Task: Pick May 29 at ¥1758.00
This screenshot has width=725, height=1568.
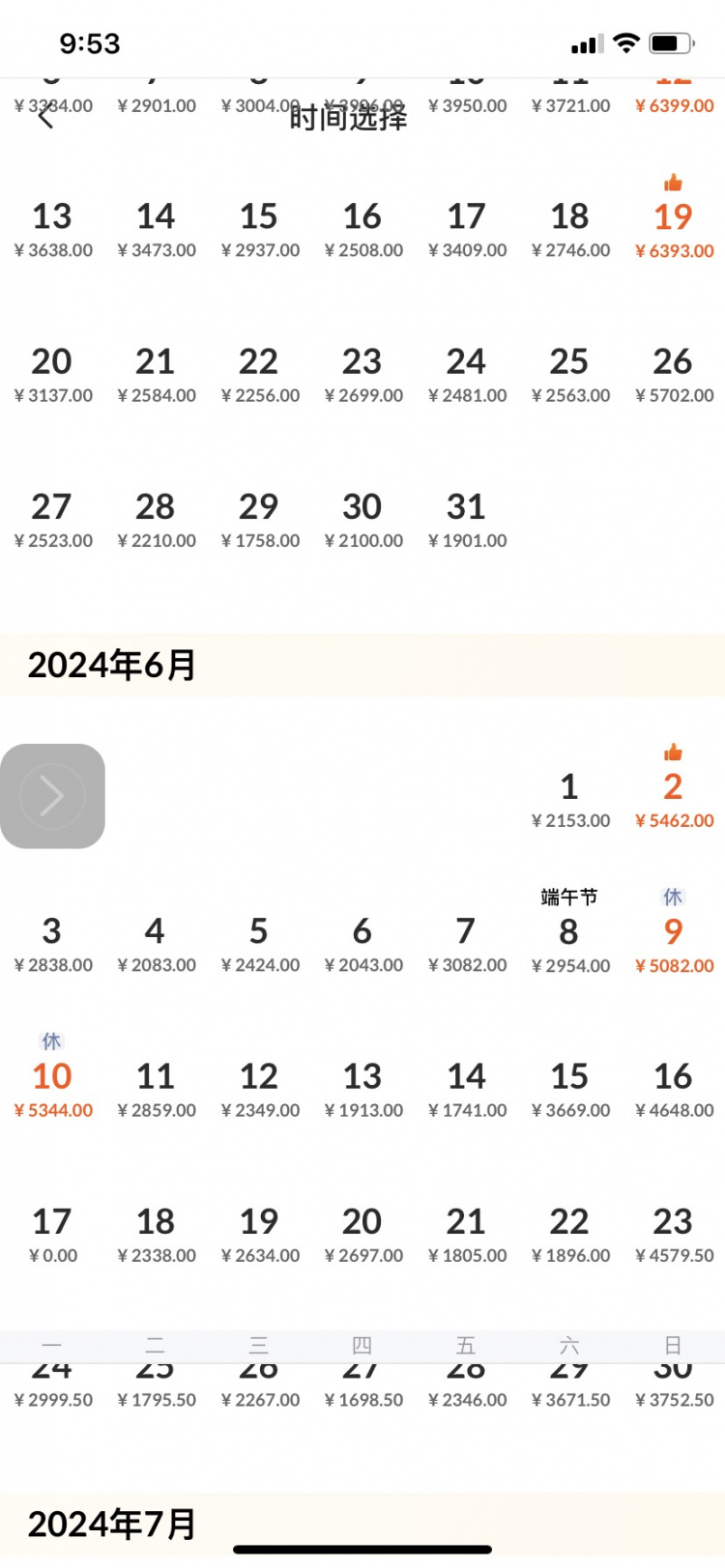Action: (259, 518)
